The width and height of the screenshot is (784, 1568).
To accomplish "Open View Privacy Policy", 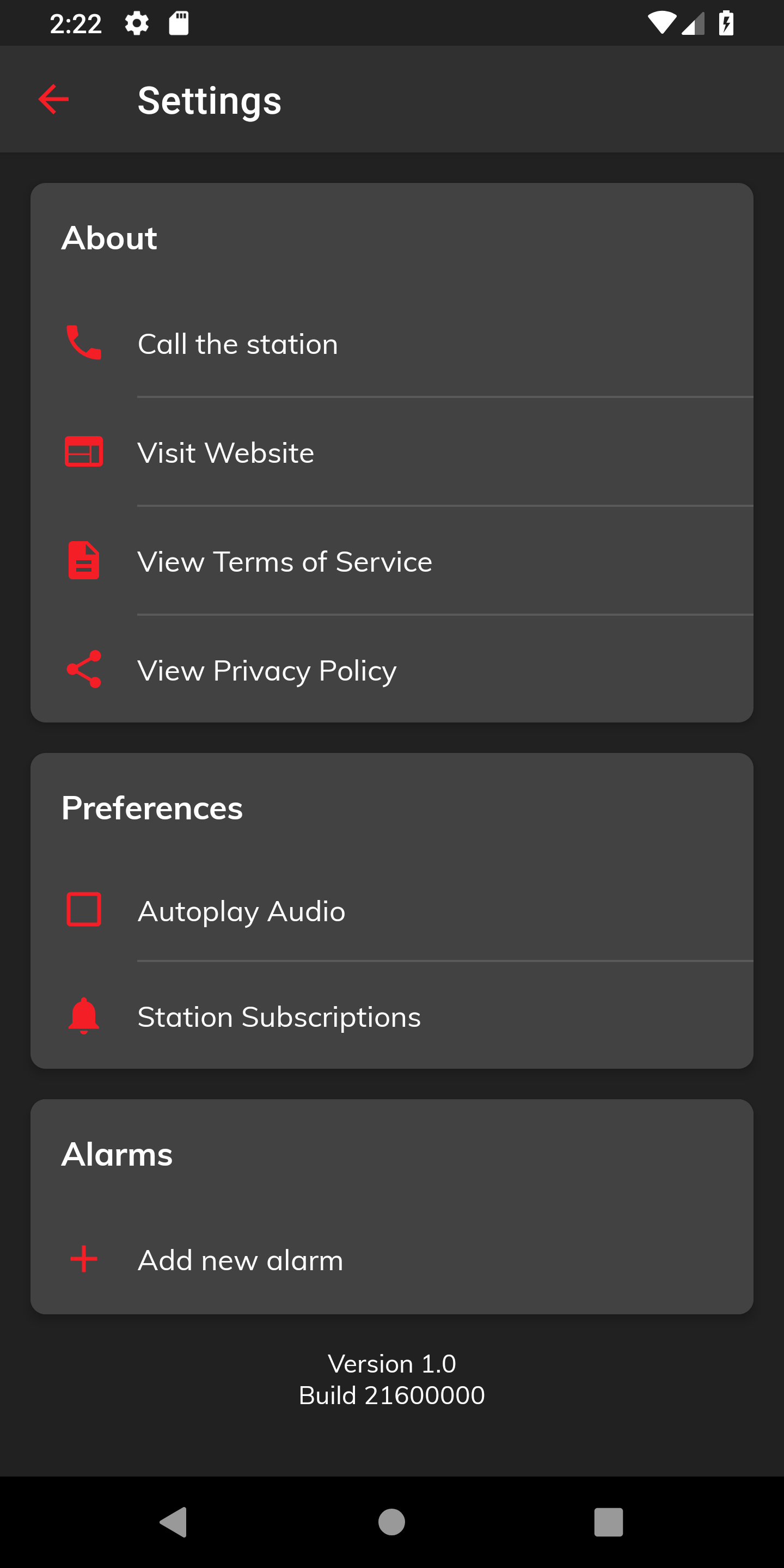I will pyautogui.click(x=392, y=670).
